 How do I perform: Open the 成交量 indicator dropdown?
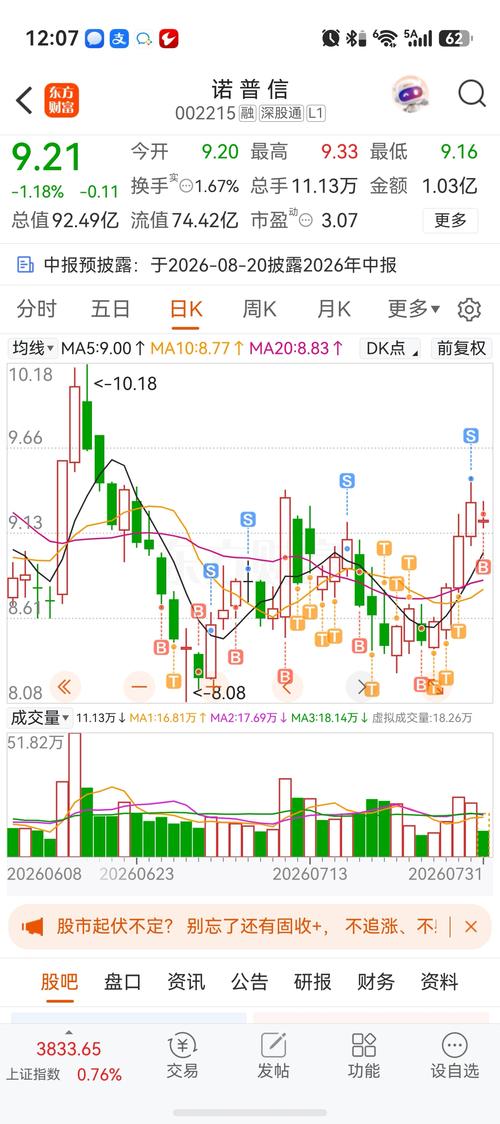click(x=39, y=717)
